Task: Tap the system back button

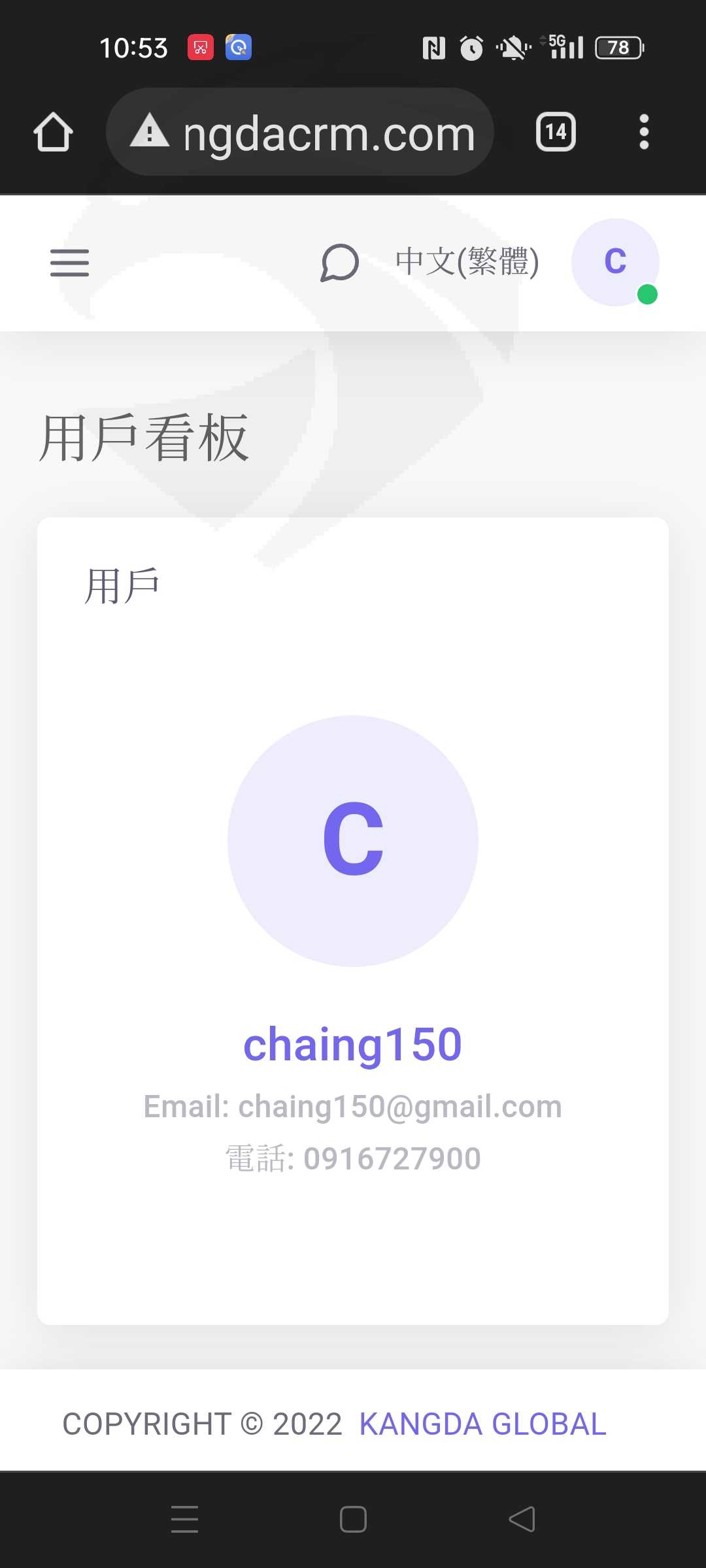Action: pos(522,1519)
